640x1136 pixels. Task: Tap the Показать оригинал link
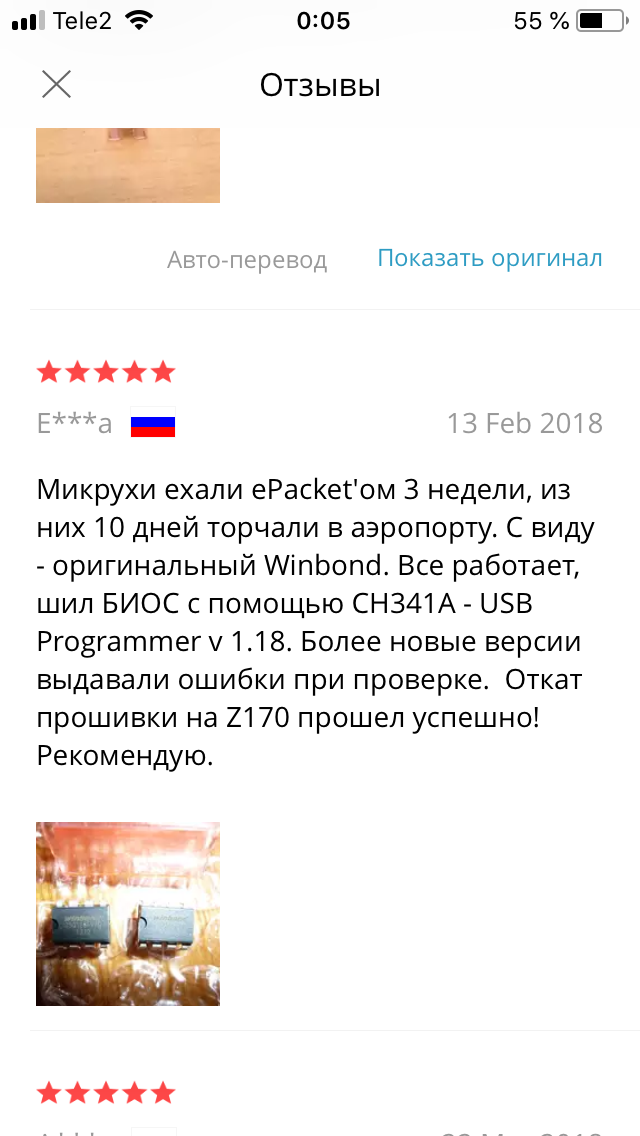489,259
